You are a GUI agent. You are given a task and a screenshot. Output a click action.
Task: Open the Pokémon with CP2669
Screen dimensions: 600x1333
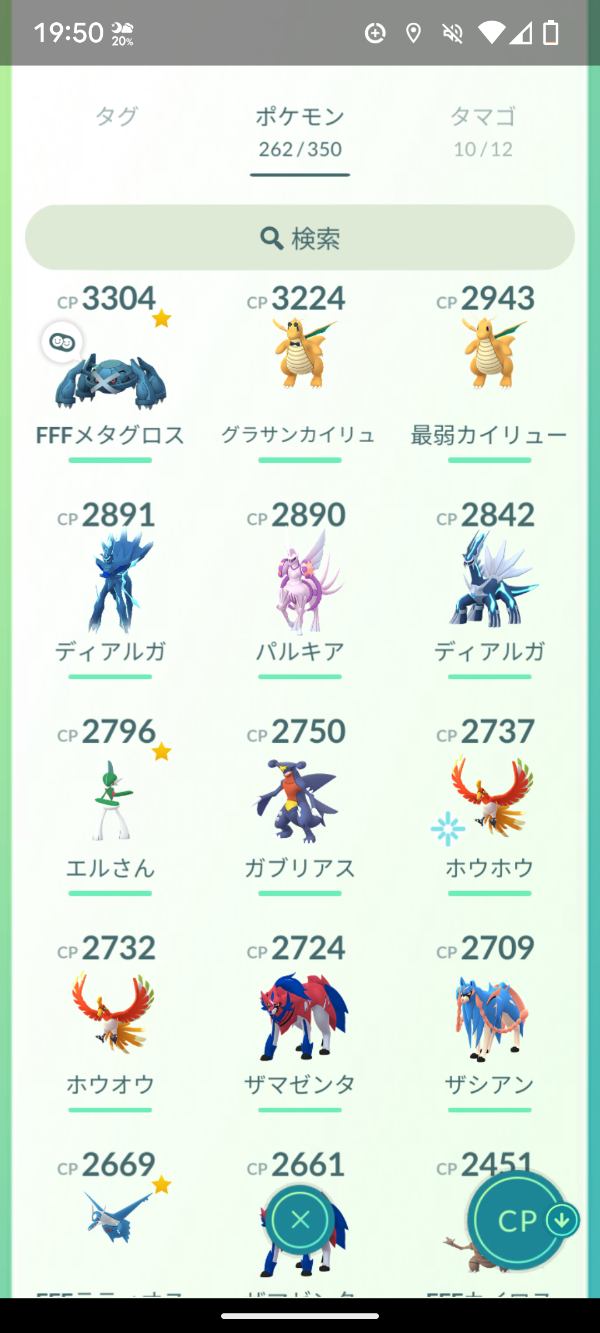tap(110, 1220)
